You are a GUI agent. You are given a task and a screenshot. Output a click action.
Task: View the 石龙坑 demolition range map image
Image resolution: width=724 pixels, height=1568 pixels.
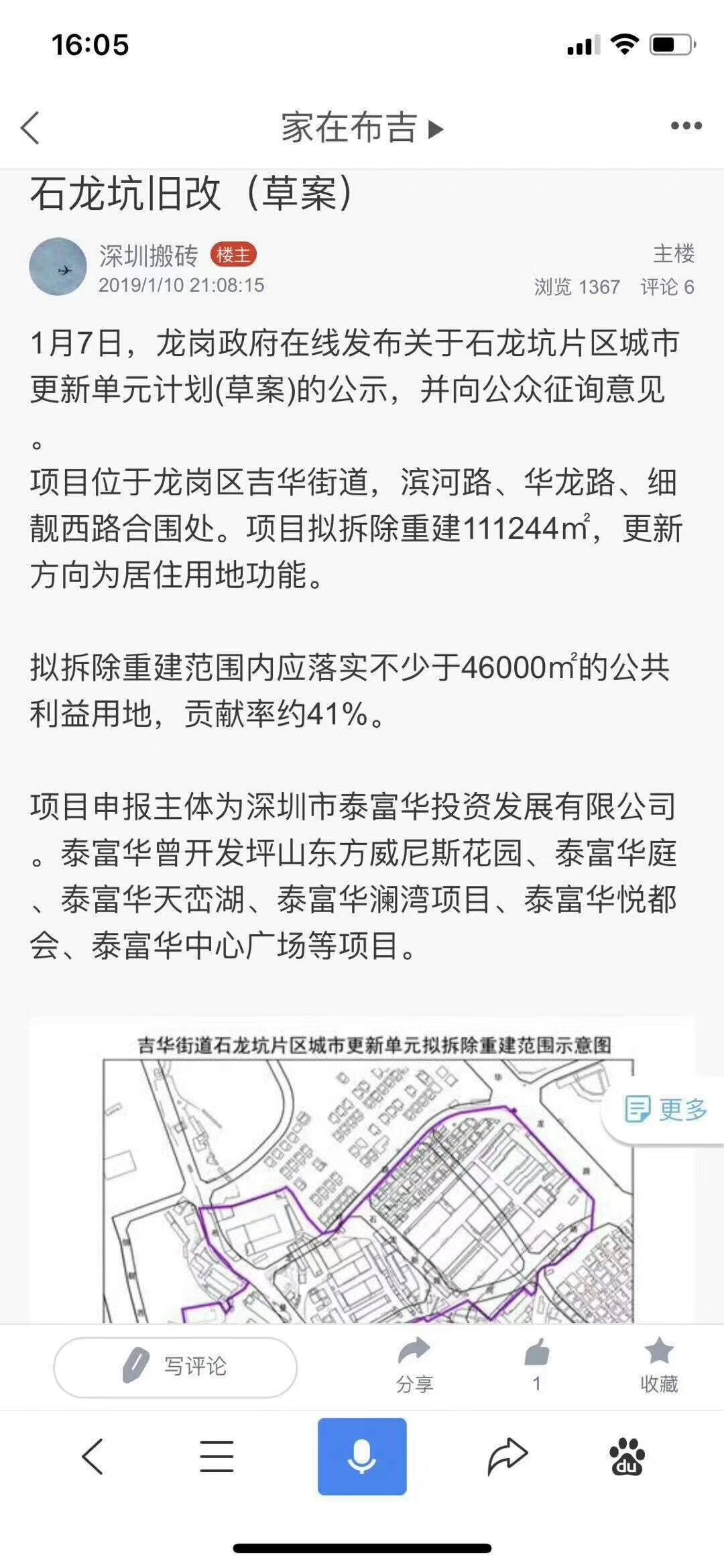(362, 1174)
